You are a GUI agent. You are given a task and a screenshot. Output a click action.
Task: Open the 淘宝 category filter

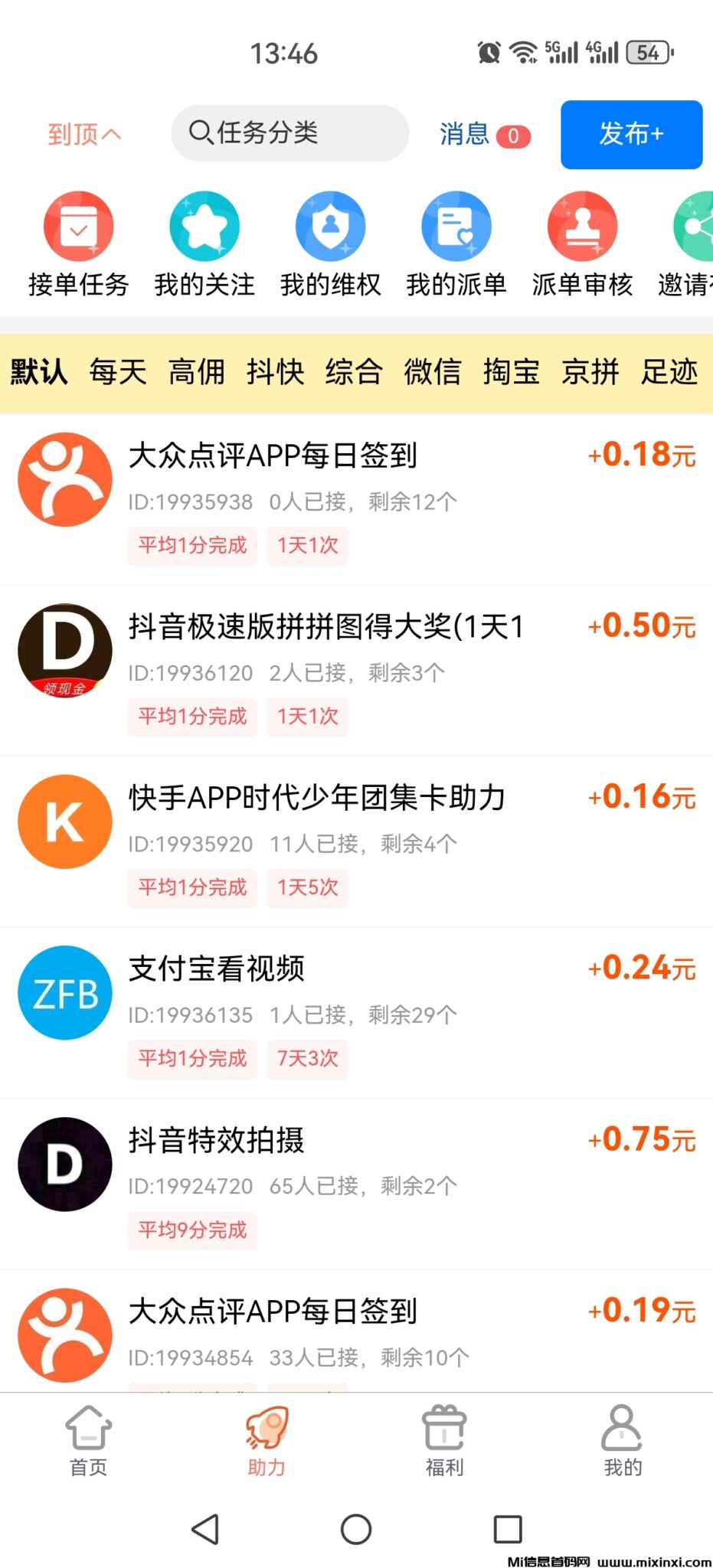512,371
